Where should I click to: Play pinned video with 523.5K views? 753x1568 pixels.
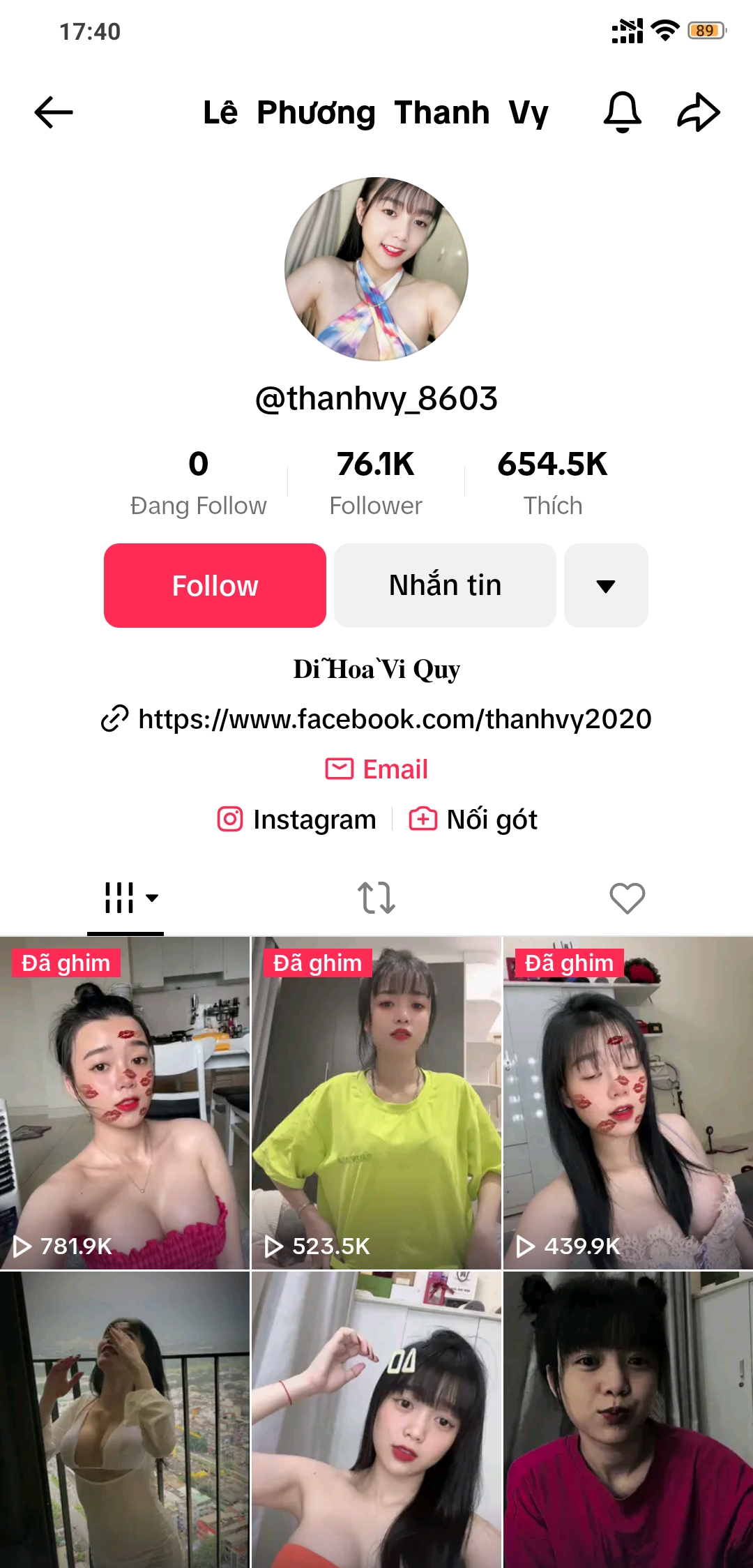(376, 1102)
